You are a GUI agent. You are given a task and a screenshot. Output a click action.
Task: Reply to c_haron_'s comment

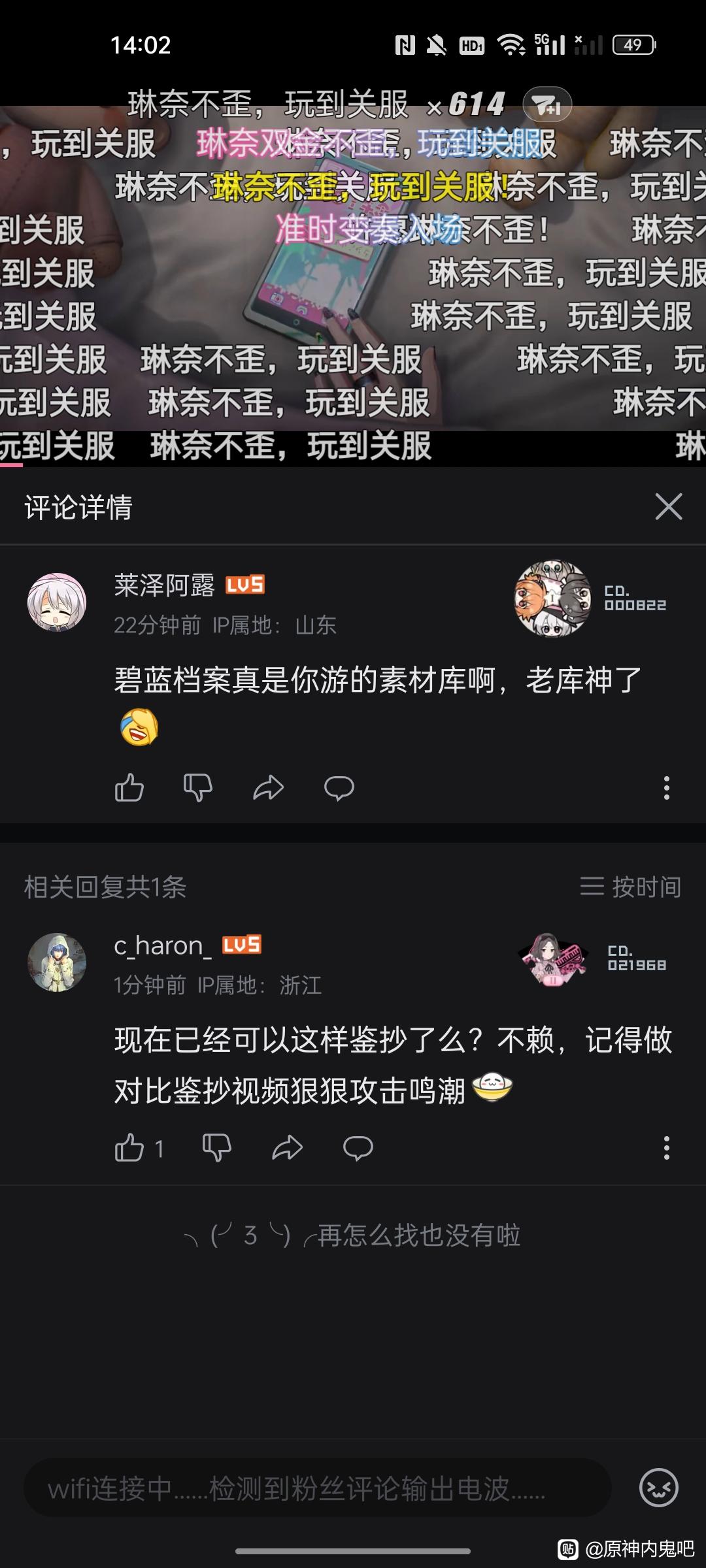(x=358, y=1147)
